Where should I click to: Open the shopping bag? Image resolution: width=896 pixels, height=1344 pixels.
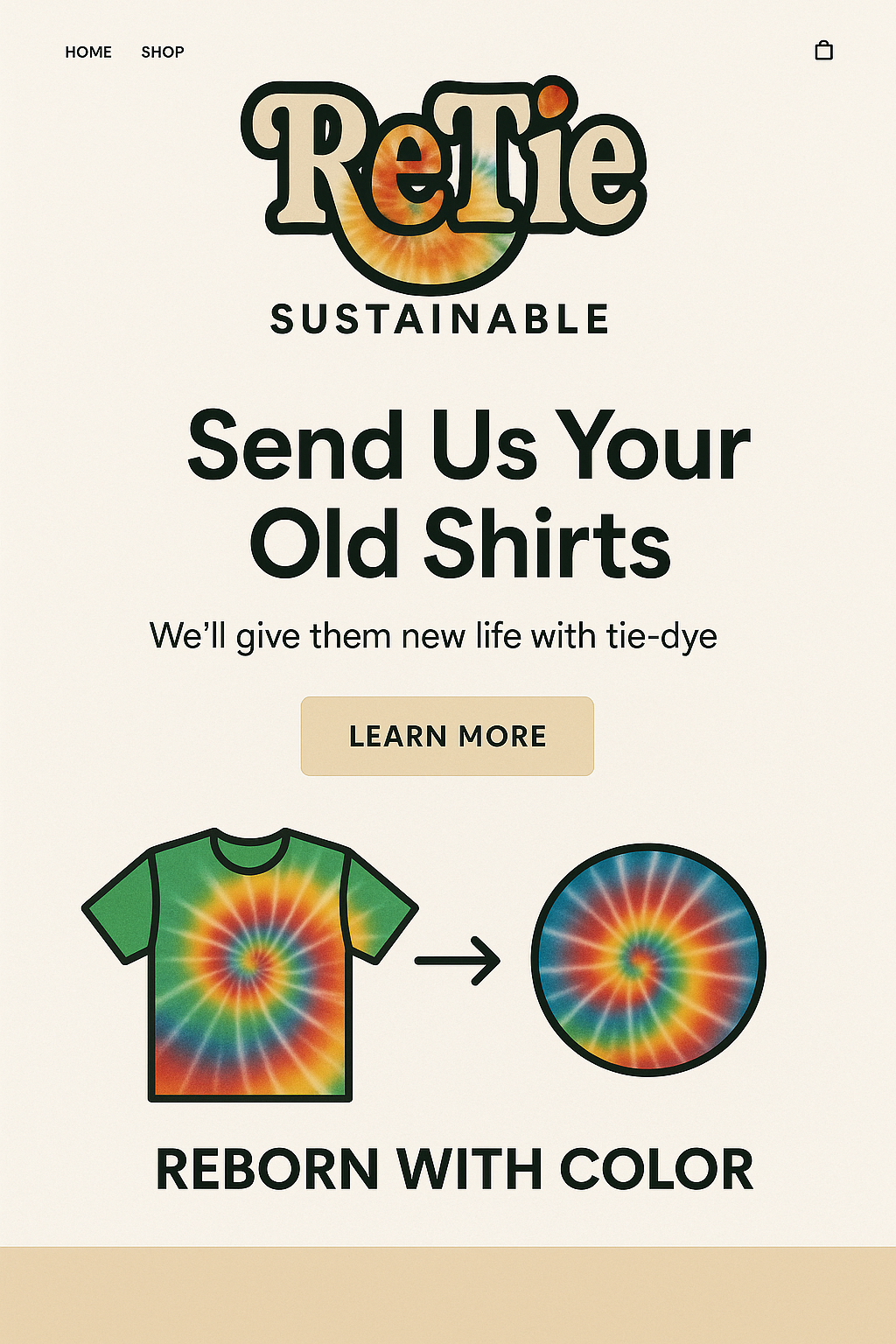(823, 51)
